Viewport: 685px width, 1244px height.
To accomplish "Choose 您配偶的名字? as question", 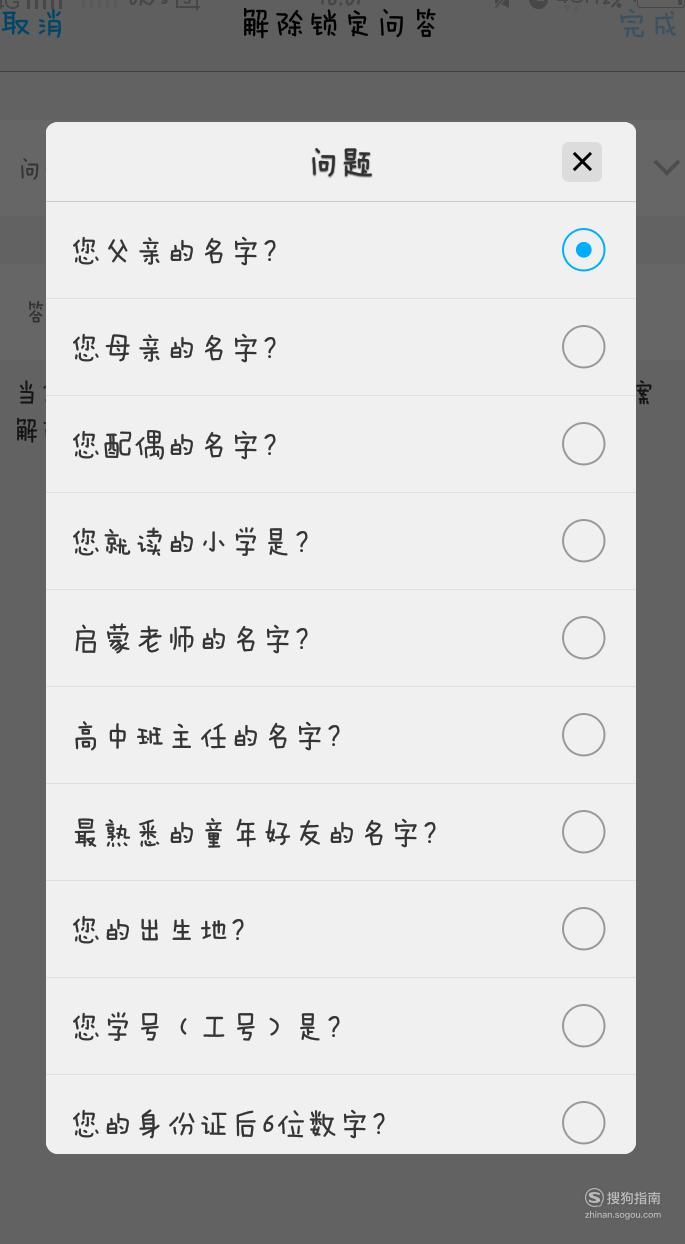I will (x=341, y=444).
